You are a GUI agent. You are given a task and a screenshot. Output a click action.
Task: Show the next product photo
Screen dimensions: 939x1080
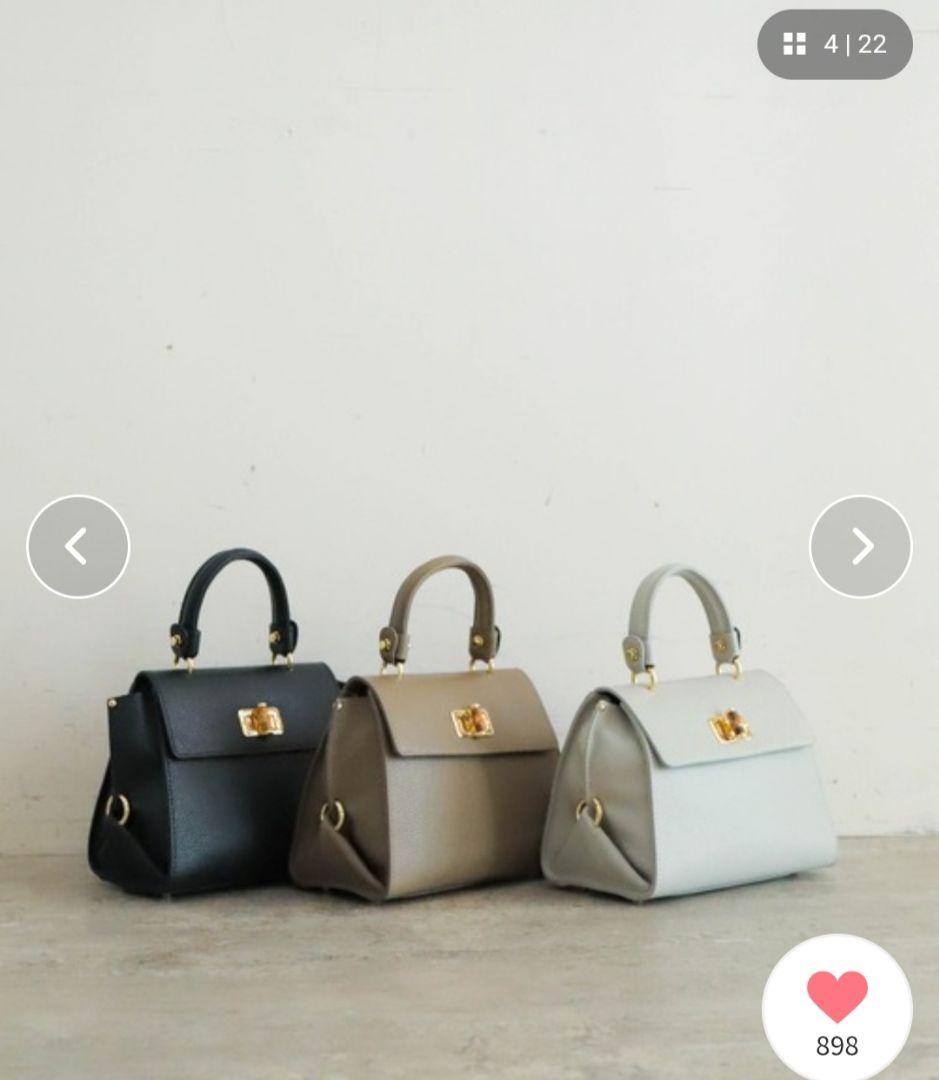860,546
